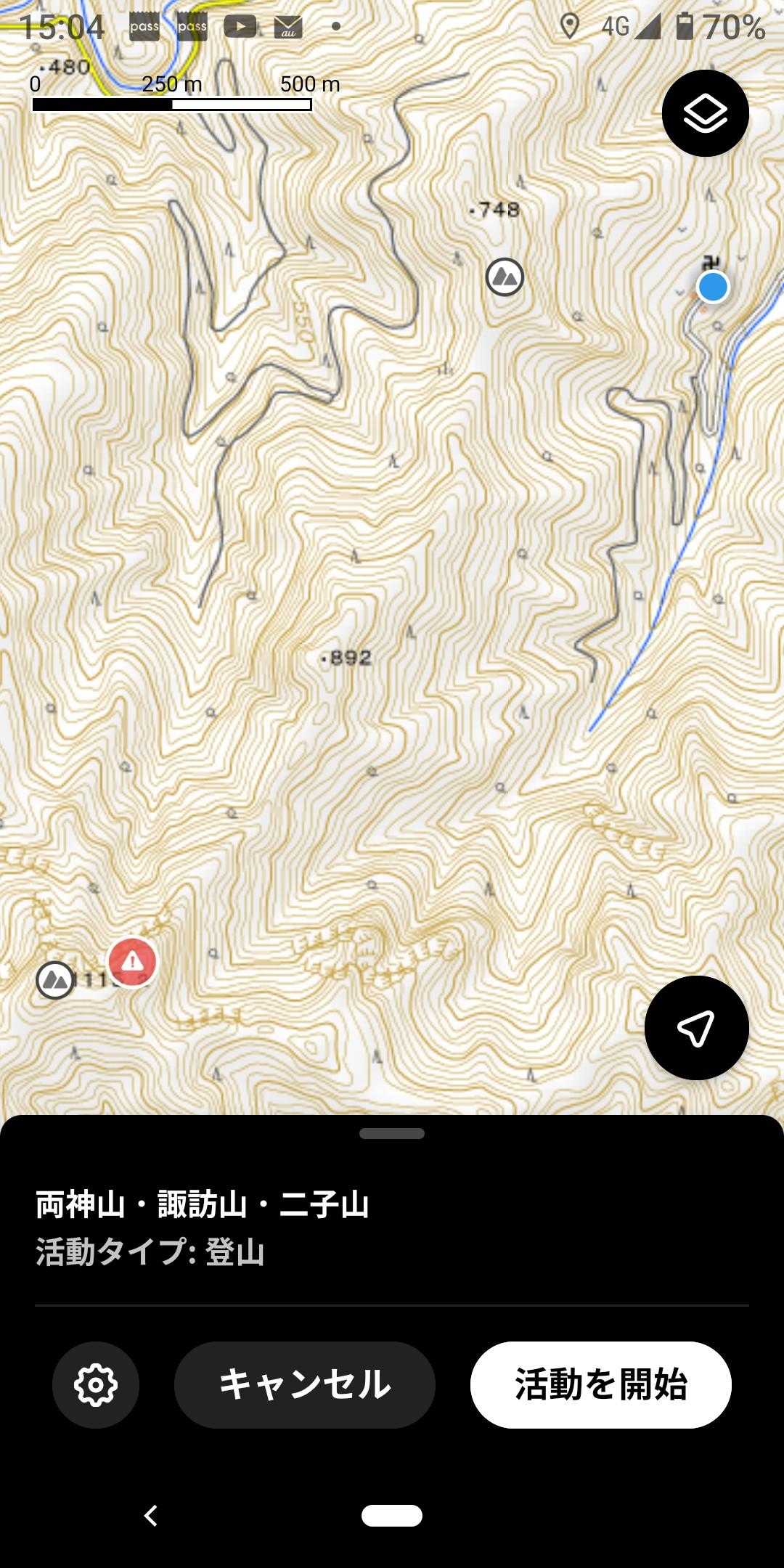The image size is (784, 1568).
Task: Start activity with 活動を開始 button
Action: [x=601, y=1385]
